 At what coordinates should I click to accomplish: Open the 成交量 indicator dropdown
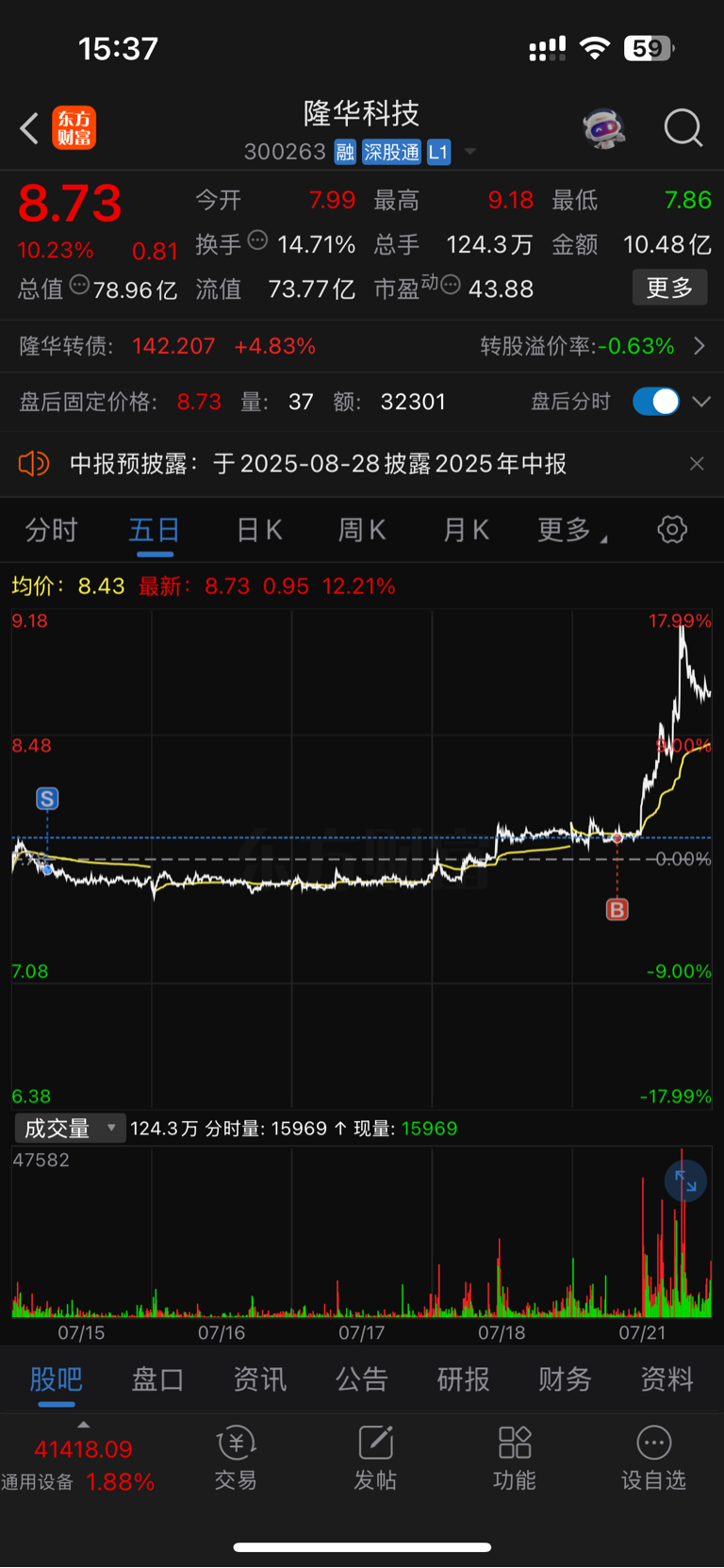70,1129
